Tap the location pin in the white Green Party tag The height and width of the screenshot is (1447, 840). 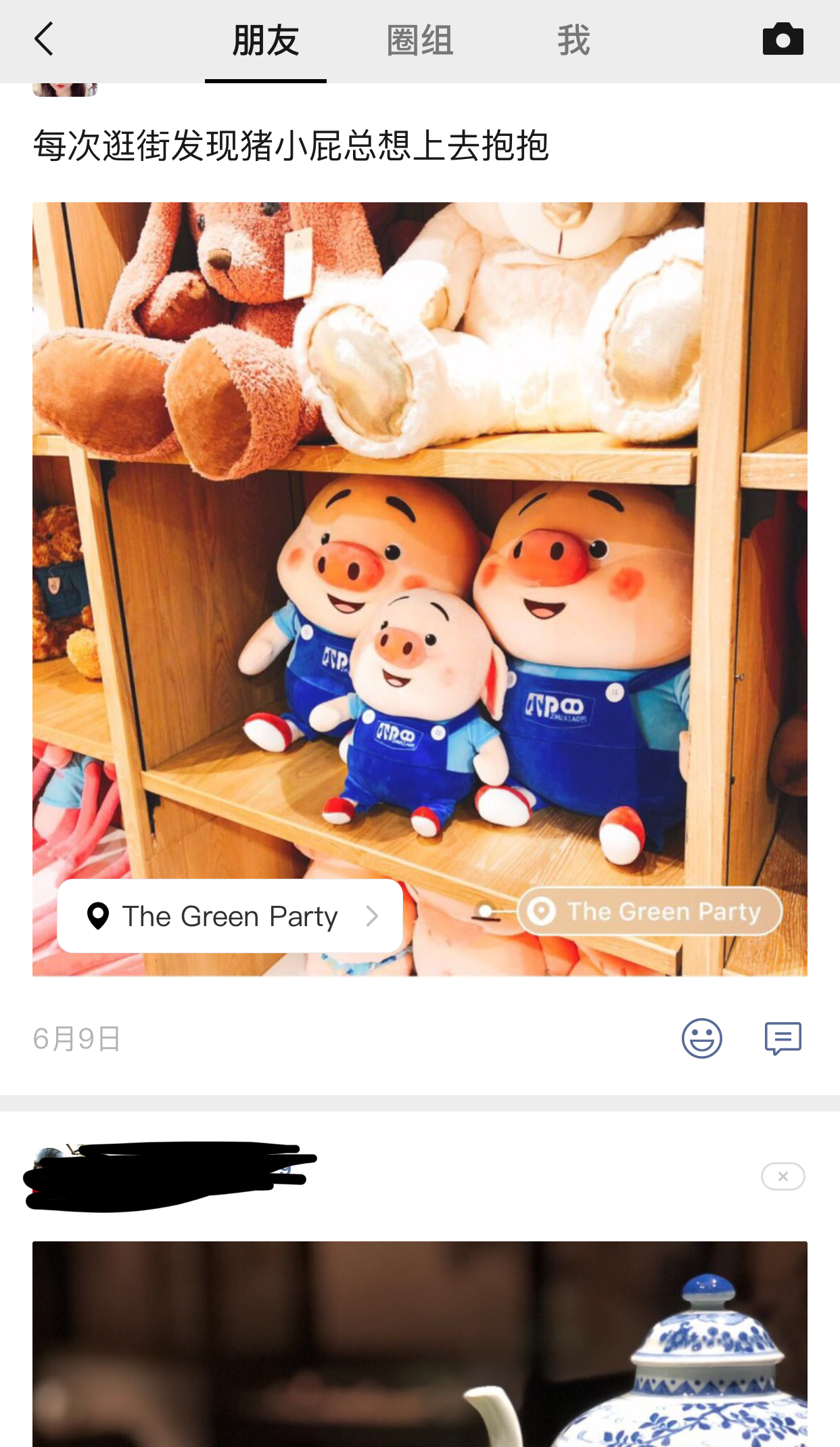coord(97,916)
